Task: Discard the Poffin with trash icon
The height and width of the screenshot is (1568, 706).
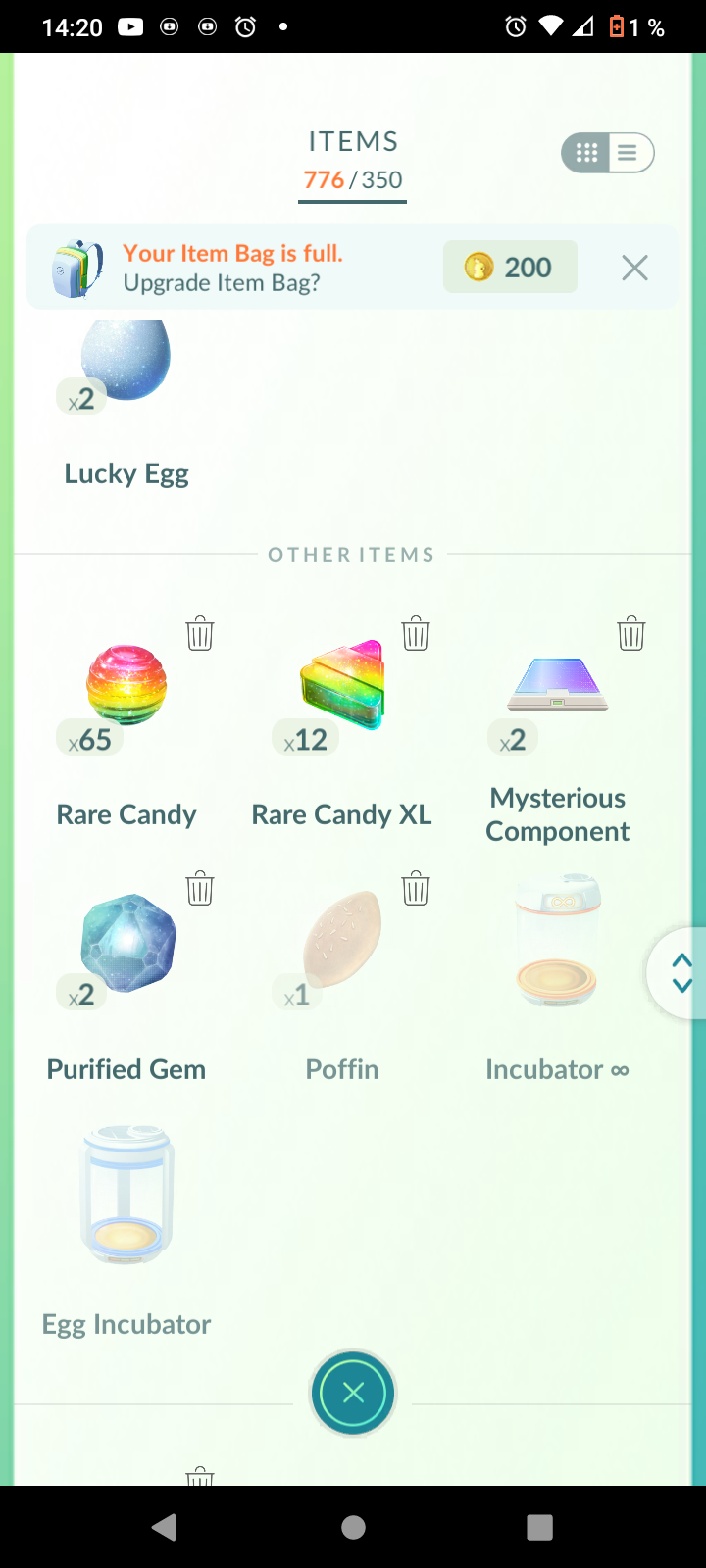Action: [416, 889]
